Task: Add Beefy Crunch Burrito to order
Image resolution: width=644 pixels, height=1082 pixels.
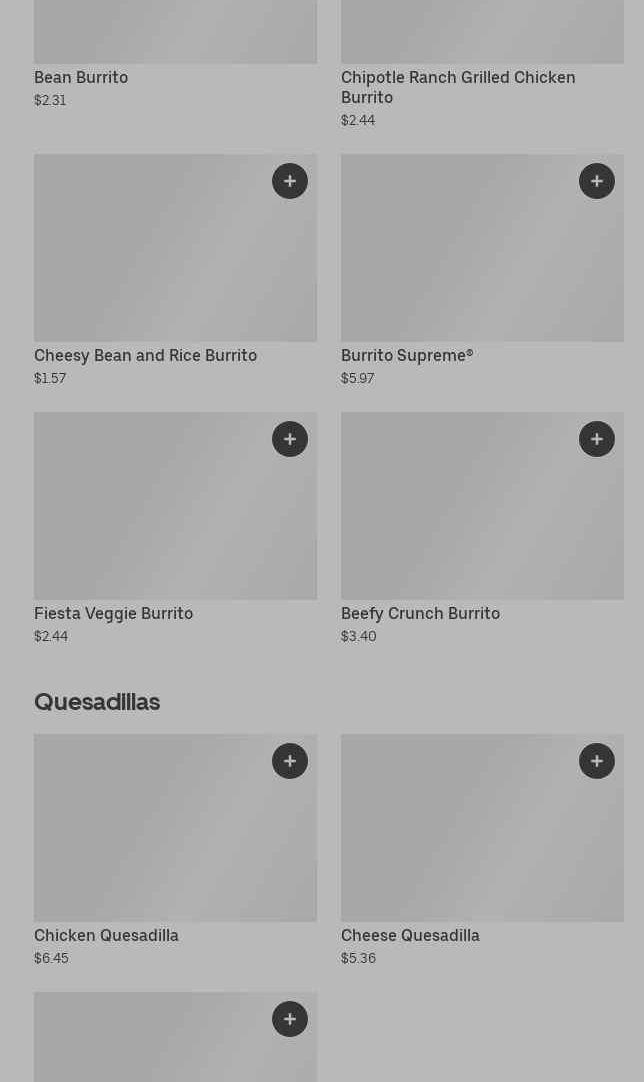Action: (x=597, y=439)
